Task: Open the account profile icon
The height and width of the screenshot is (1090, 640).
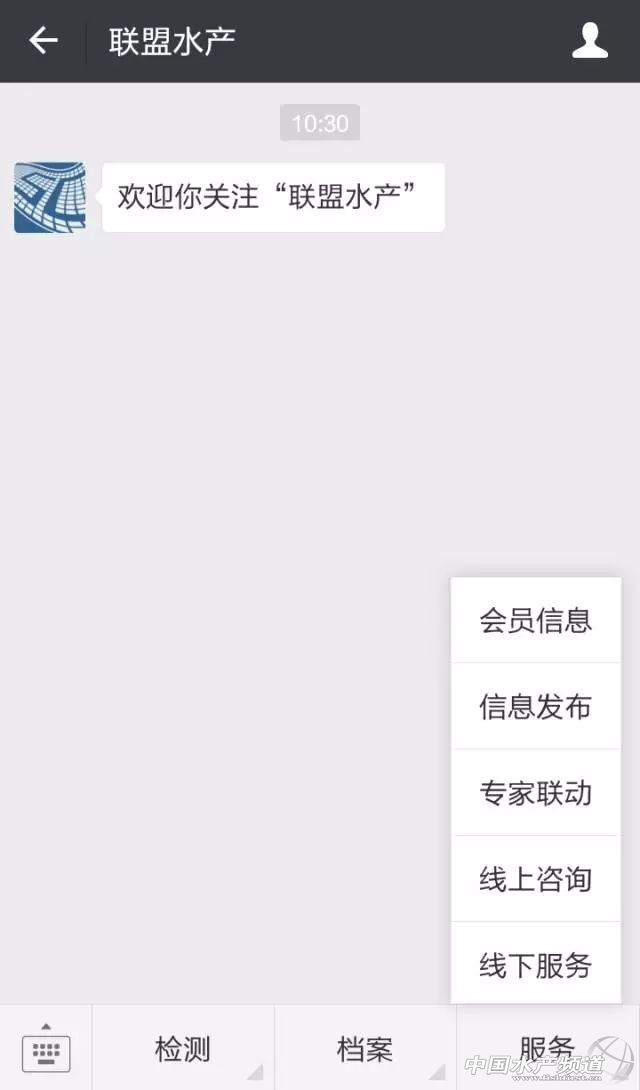Action: pyautogui.click(x=589, y=41)
